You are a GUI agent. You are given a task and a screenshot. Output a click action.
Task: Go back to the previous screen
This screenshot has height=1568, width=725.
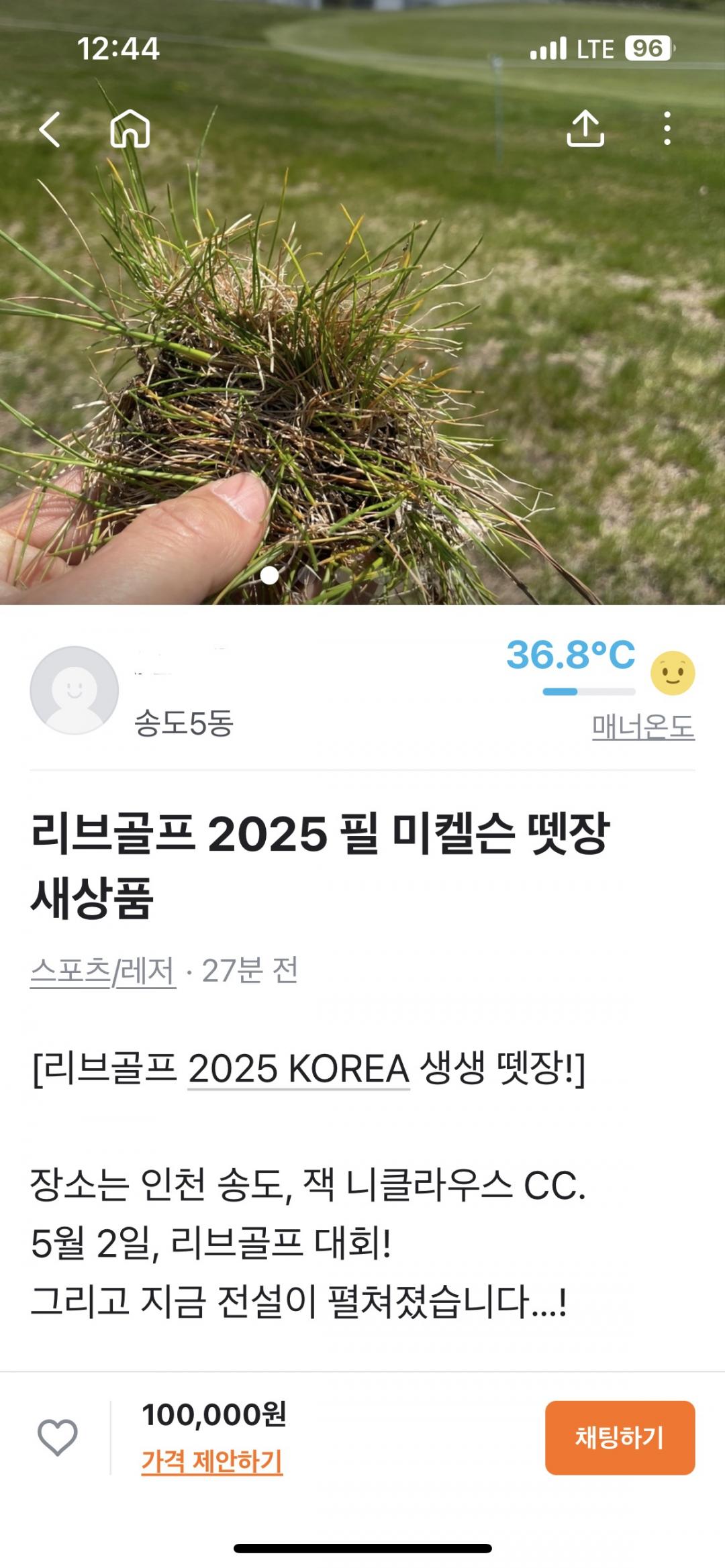point(50,129)
